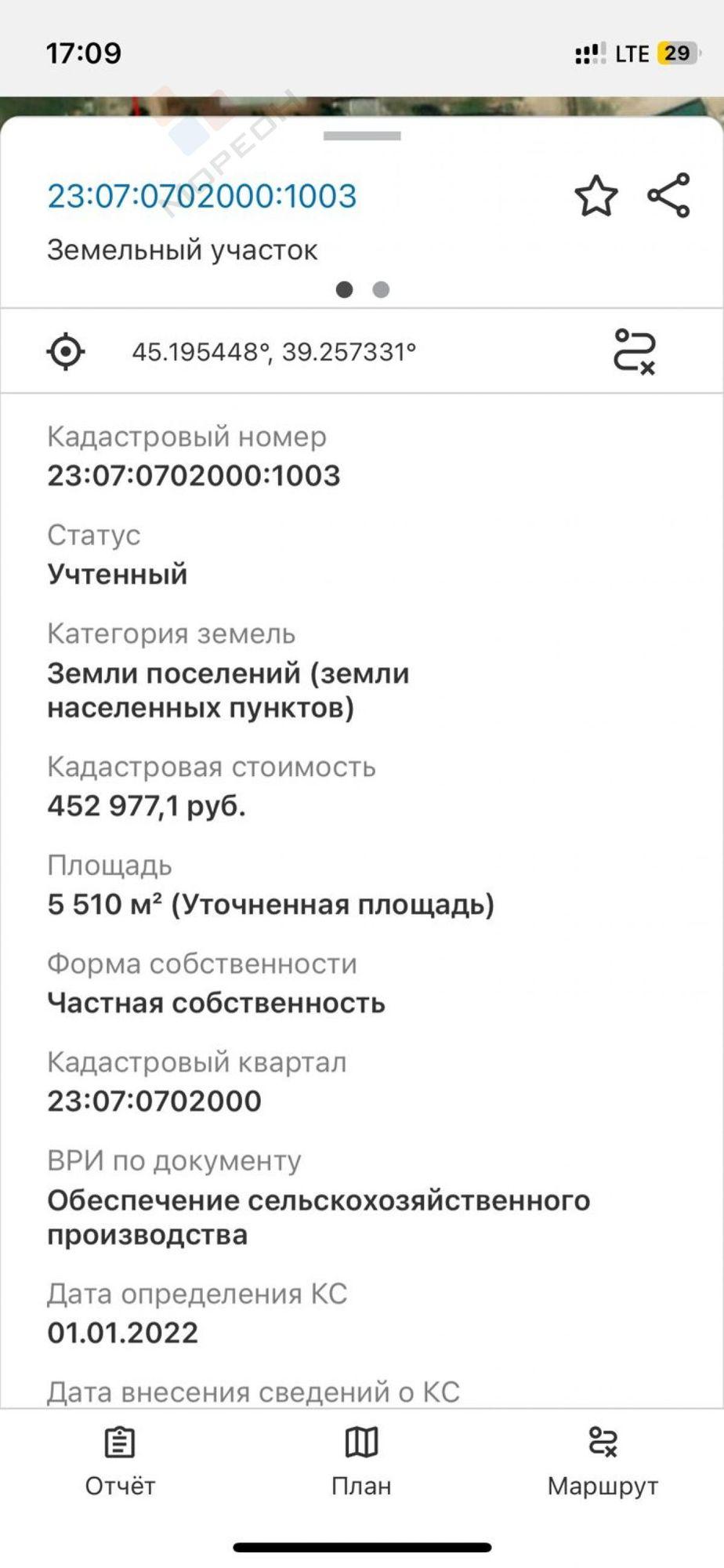The width and height of the screenshot is (724, 1568).
Task: Select the first filled page dot
Action: click(x=343, y=289)
